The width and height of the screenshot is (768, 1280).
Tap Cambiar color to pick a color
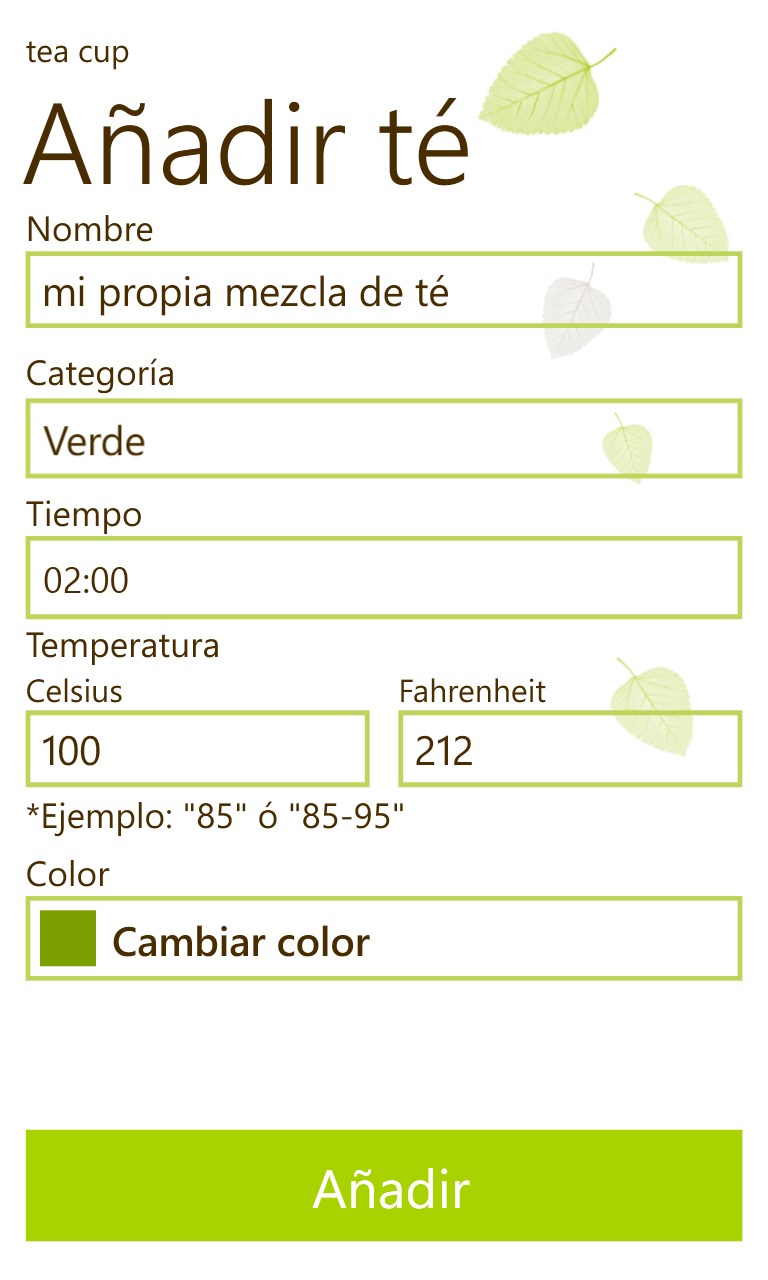point(383,939)
